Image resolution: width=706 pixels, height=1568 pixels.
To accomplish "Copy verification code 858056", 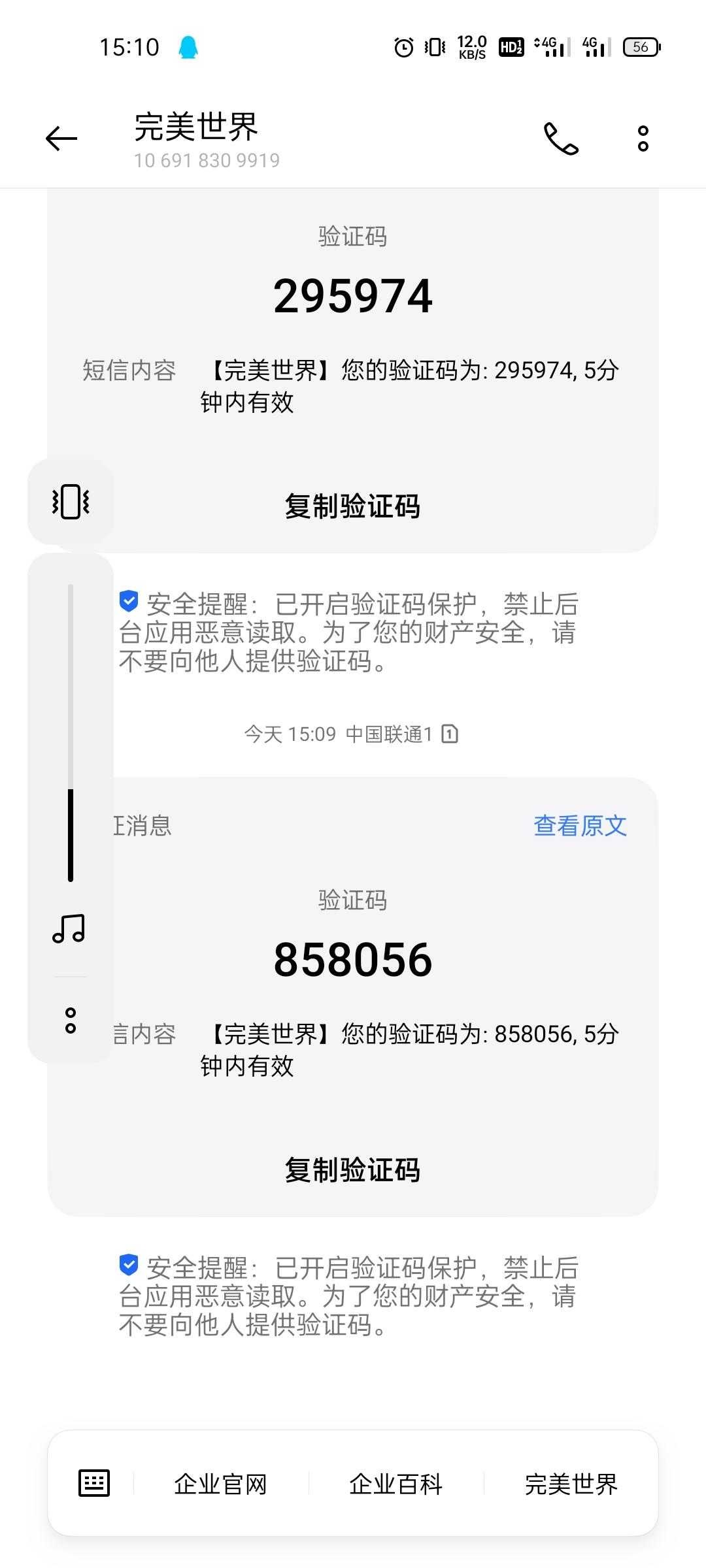I will tap(352, 1170).
